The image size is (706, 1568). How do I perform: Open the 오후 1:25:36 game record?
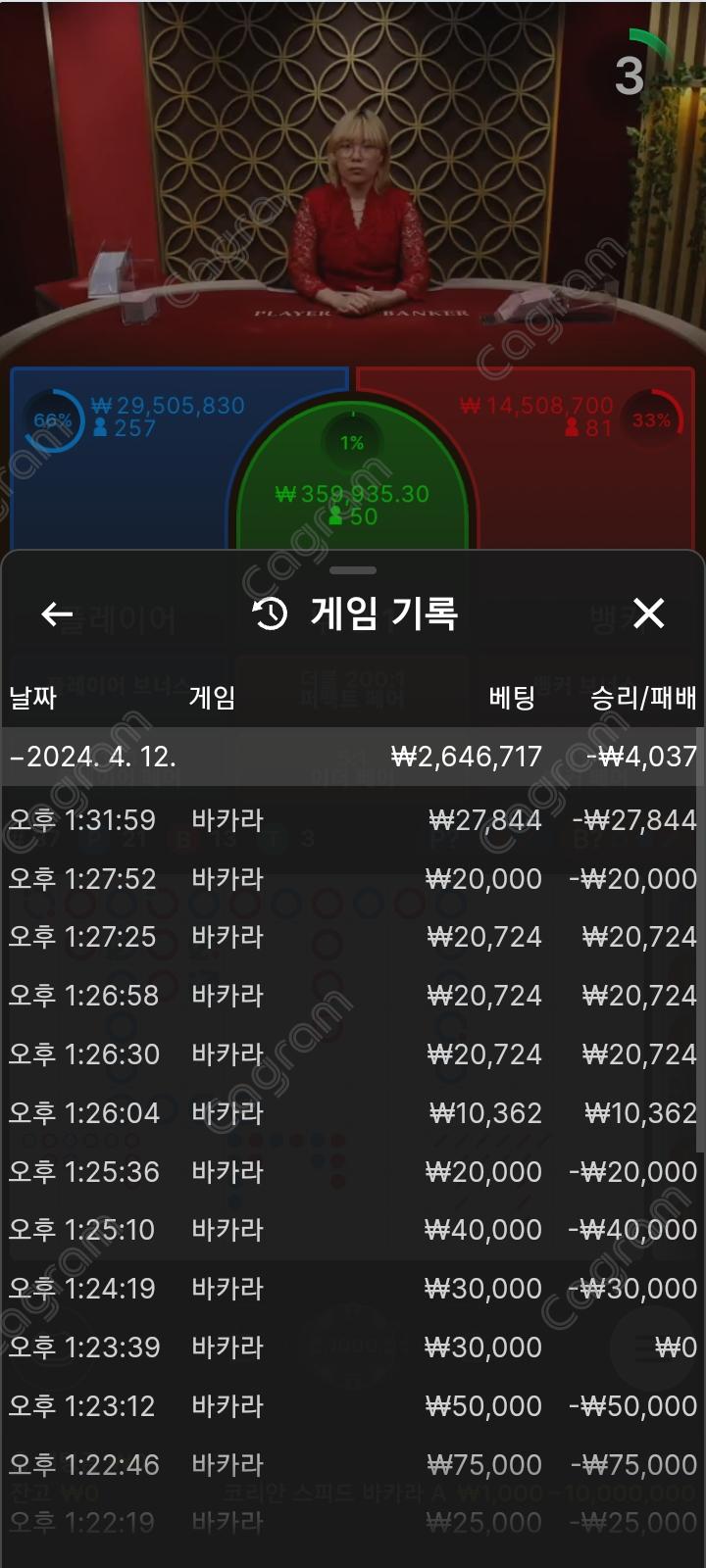(x=351, y=1172)
